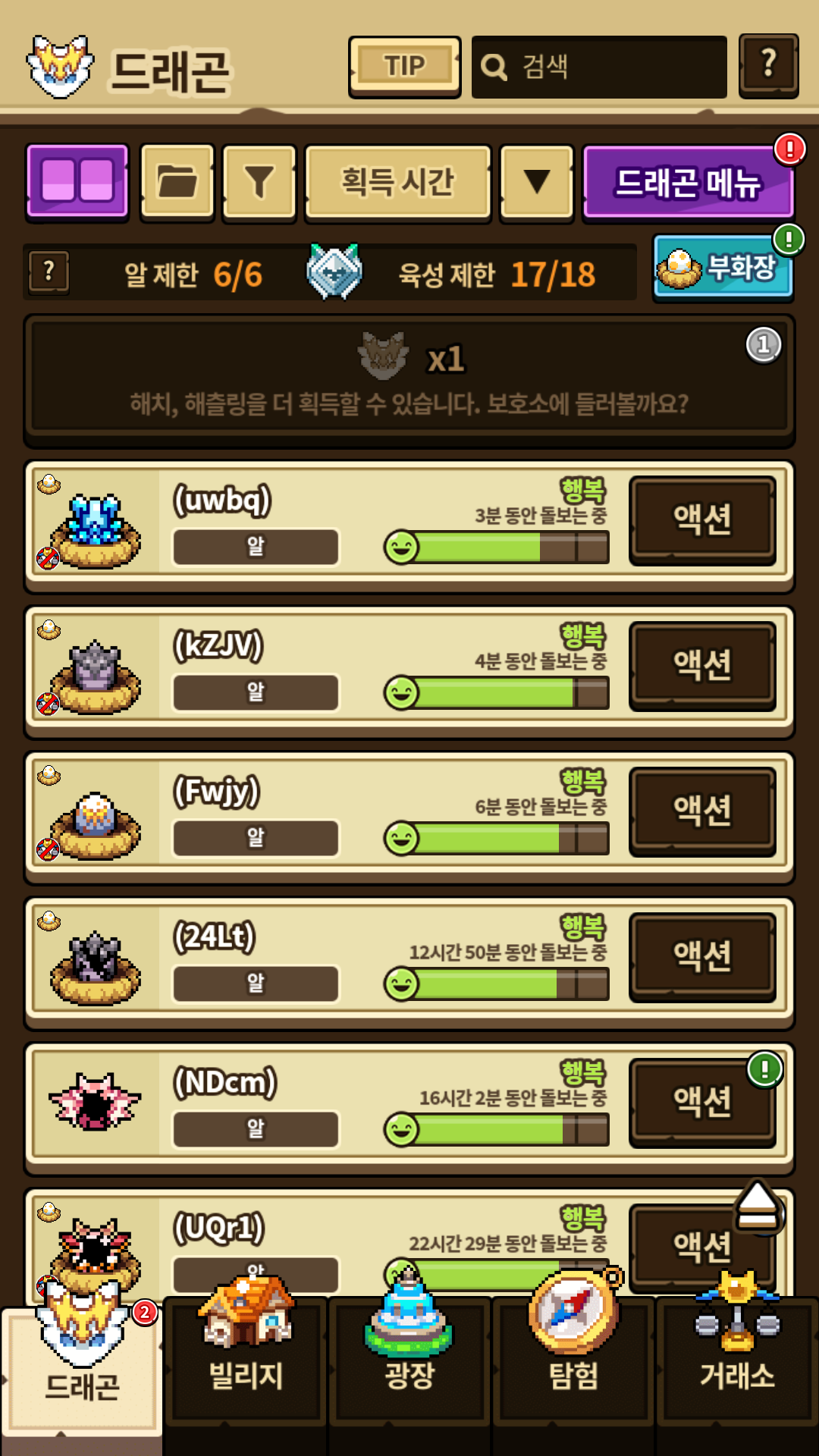Tap 액션 for the Fwjy egg
The height and width of the screenshot is (1456, 819).
point(702,811)
